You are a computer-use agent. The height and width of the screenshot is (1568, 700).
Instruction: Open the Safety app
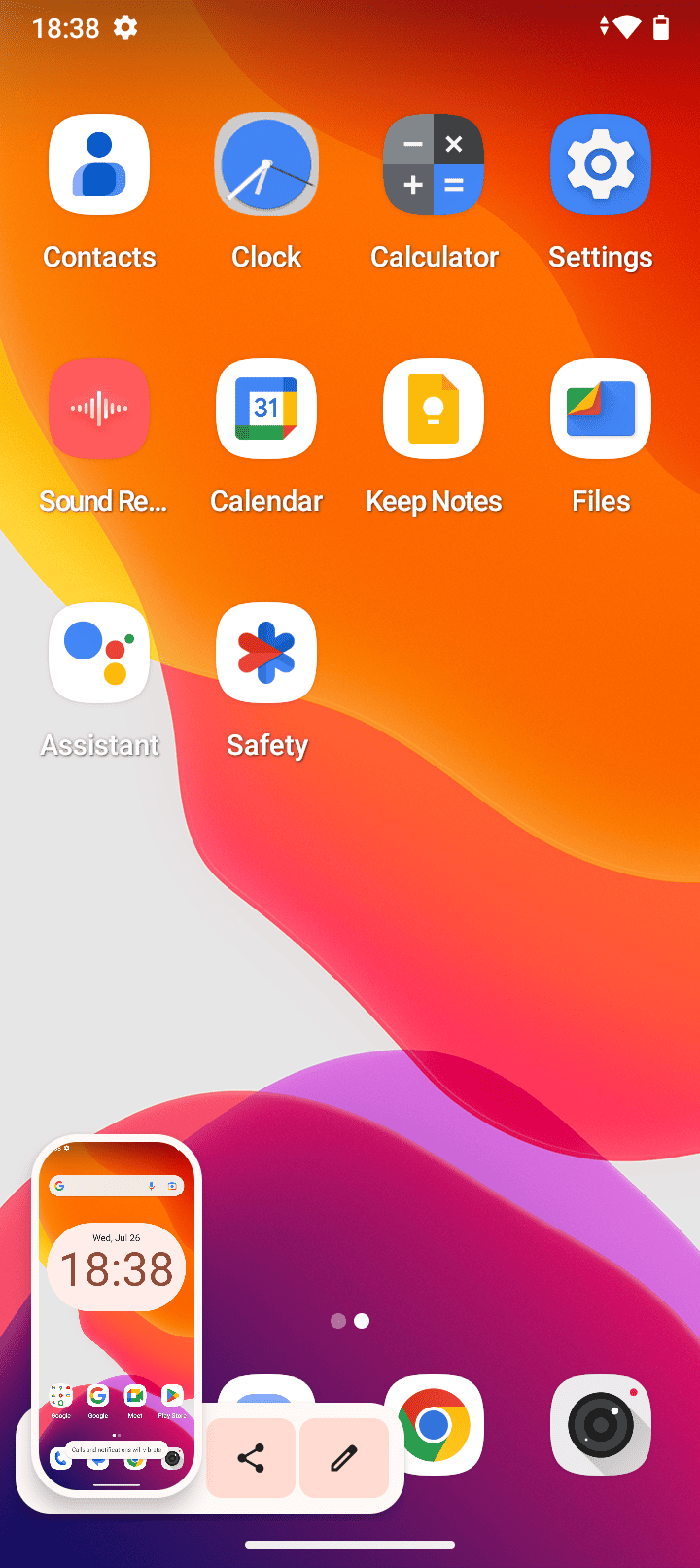[x=266, y=654]
